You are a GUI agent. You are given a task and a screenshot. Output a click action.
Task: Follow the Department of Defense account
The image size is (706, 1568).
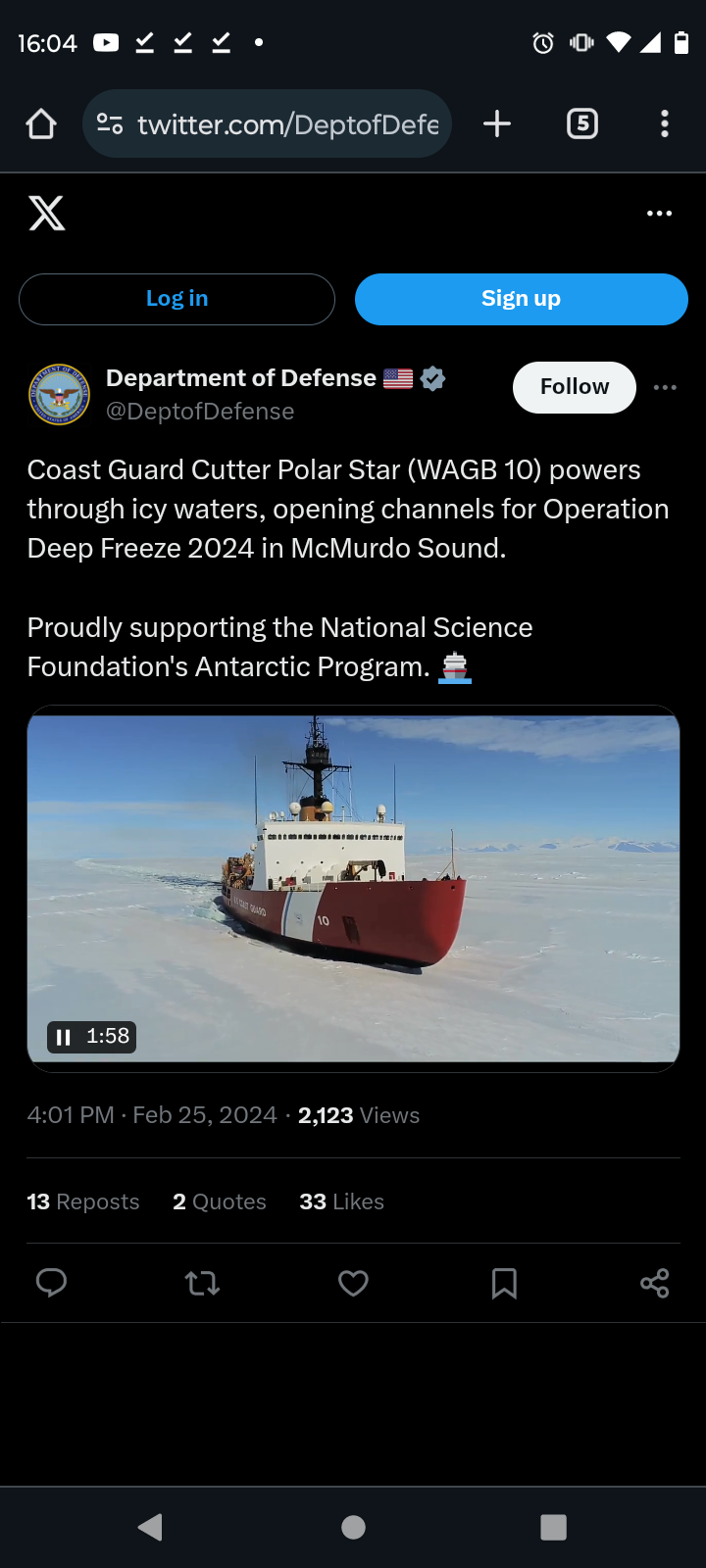pyautogui.click(x=575, y=387)
